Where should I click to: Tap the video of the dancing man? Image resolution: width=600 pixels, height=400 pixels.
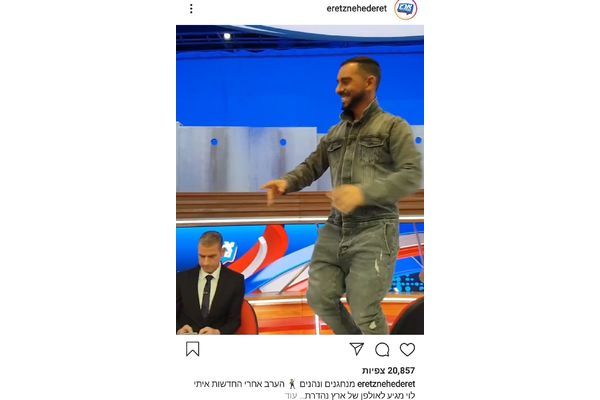(x=300, y=180)
